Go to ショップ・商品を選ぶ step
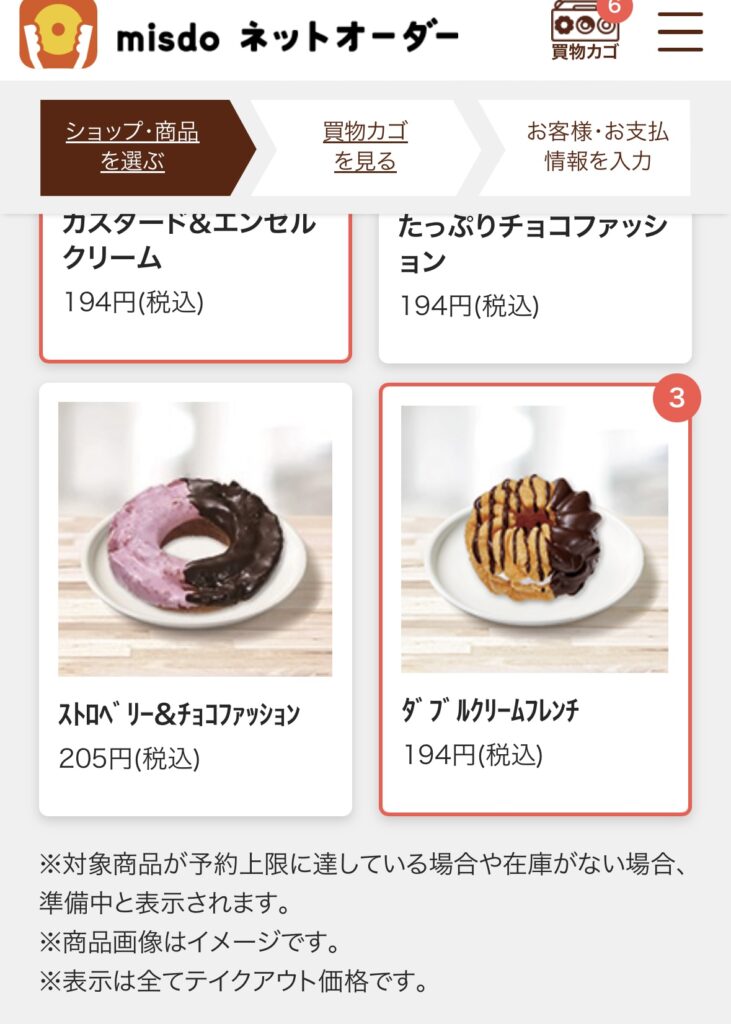Screen dimensions: 731x1024 (x=133, y=146)
